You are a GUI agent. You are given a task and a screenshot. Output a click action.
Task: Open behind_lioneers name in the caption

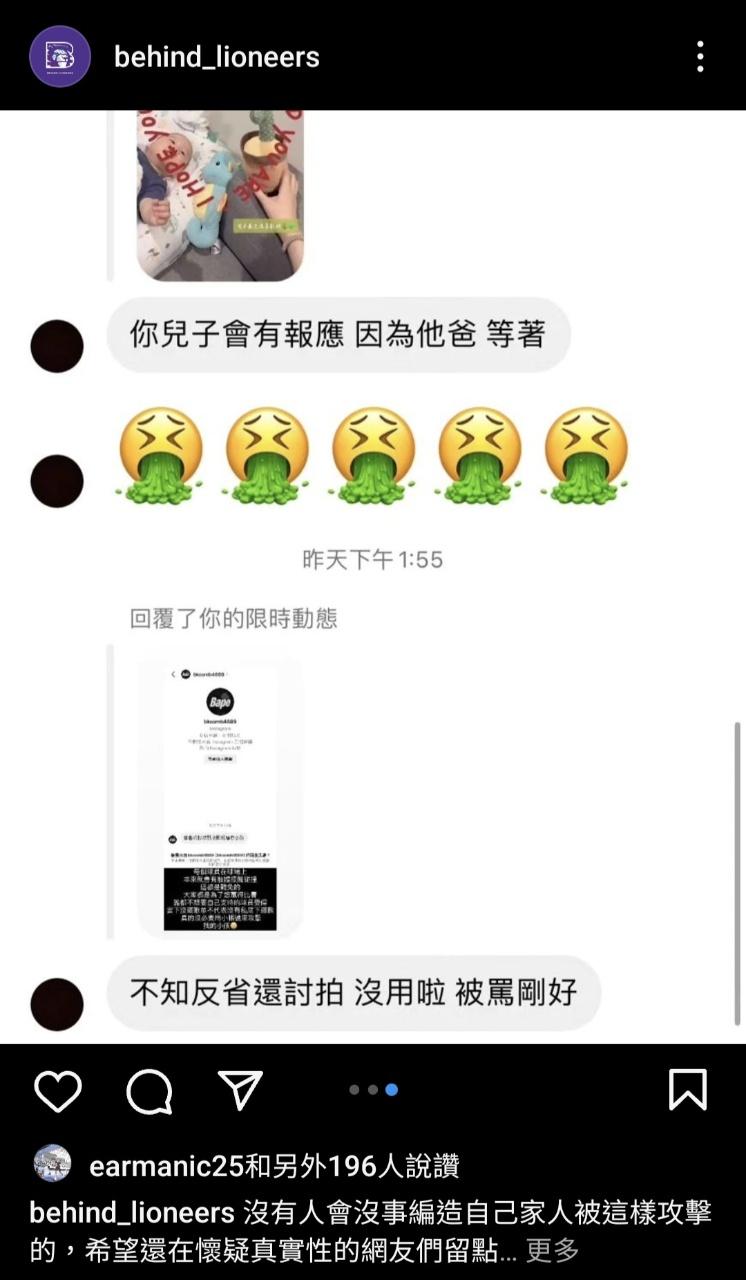coord(132,1213)
